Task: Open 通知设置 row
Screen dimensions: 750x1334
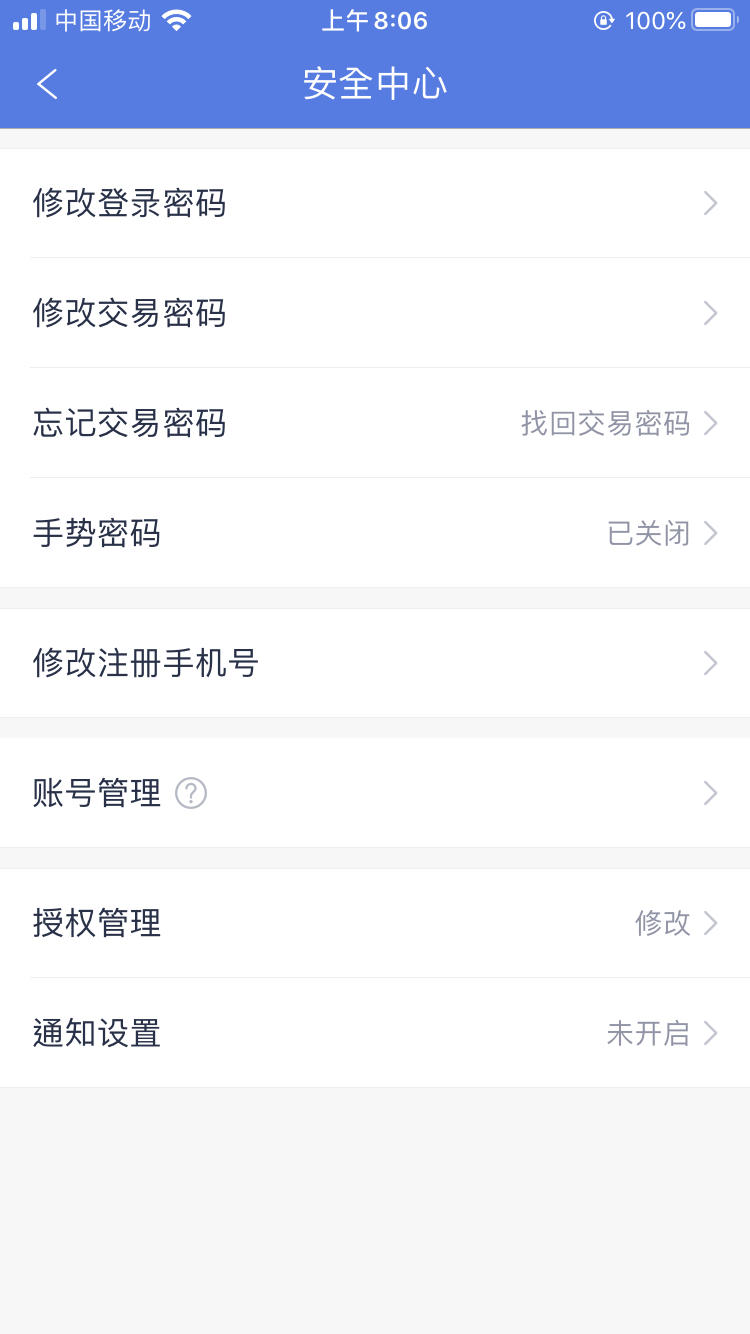Action: (375, 1033)
